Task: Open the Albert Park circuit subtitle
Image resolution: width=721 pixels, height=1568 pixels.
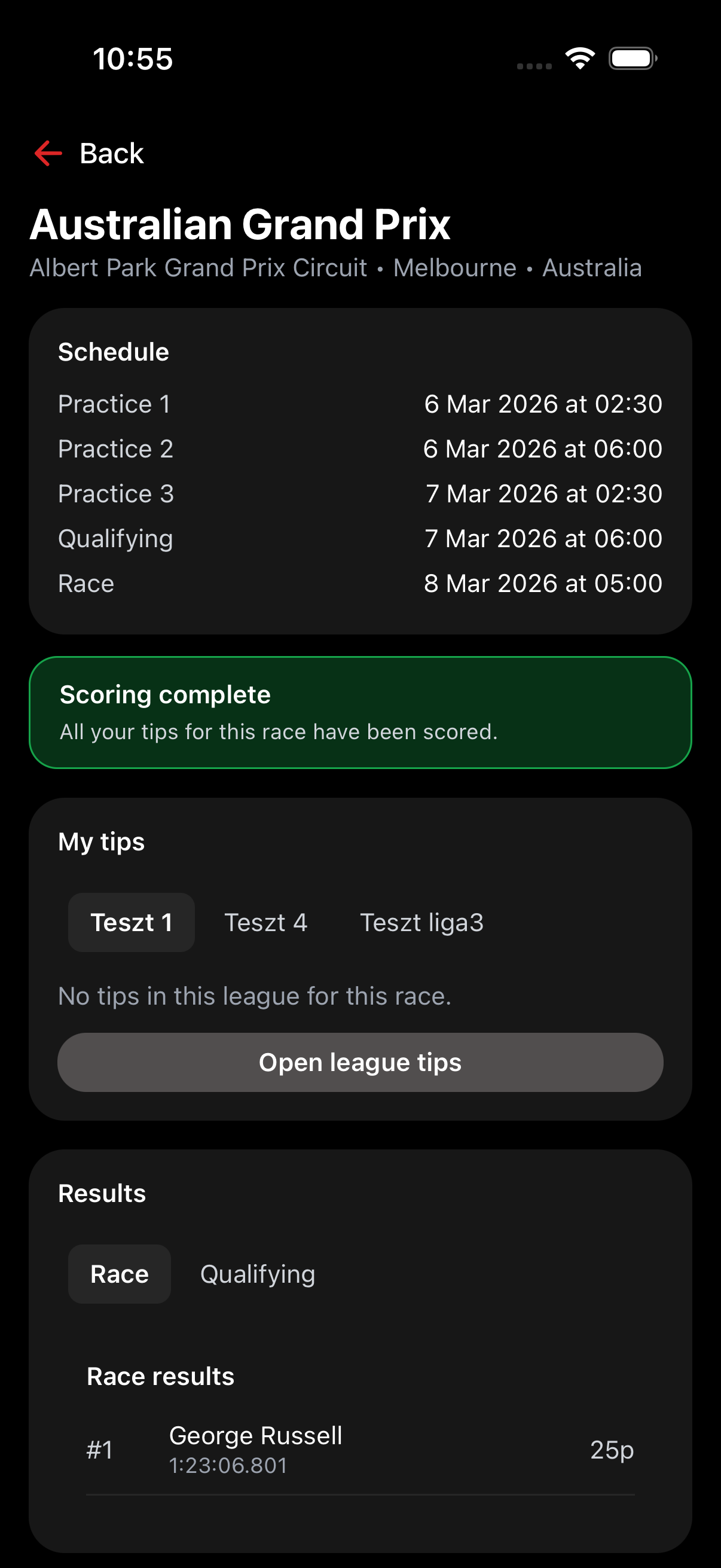Action: 336,268
